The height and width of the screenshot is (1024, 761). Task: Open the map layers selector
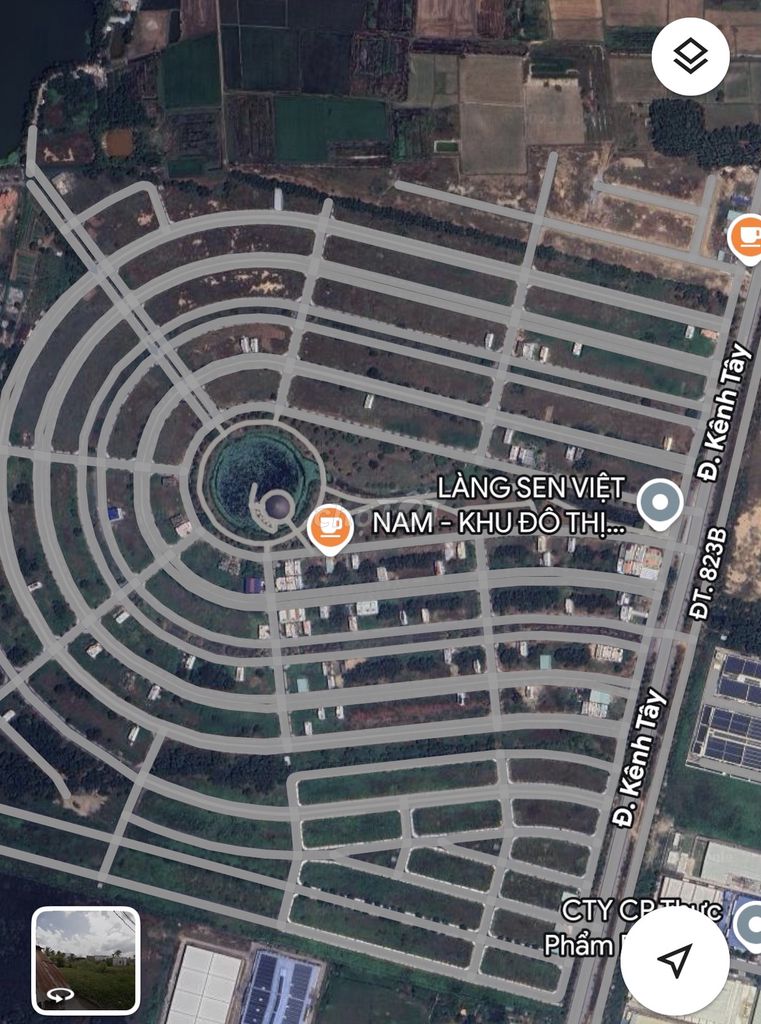[690, 57]
